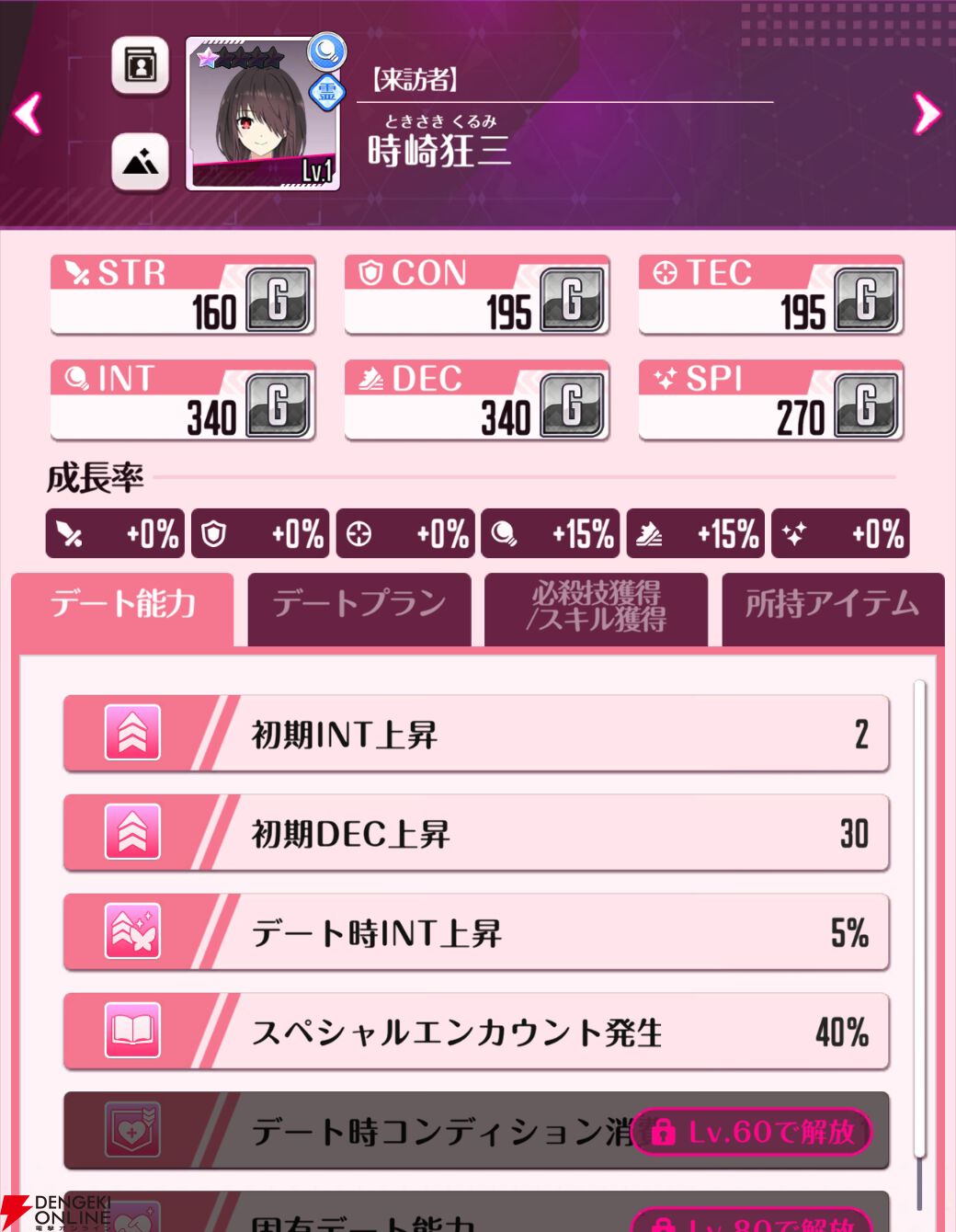View details of デート時INT上昇 ability
The height and width of the screenshot is (1232, 956).
[x=475, y=932]
